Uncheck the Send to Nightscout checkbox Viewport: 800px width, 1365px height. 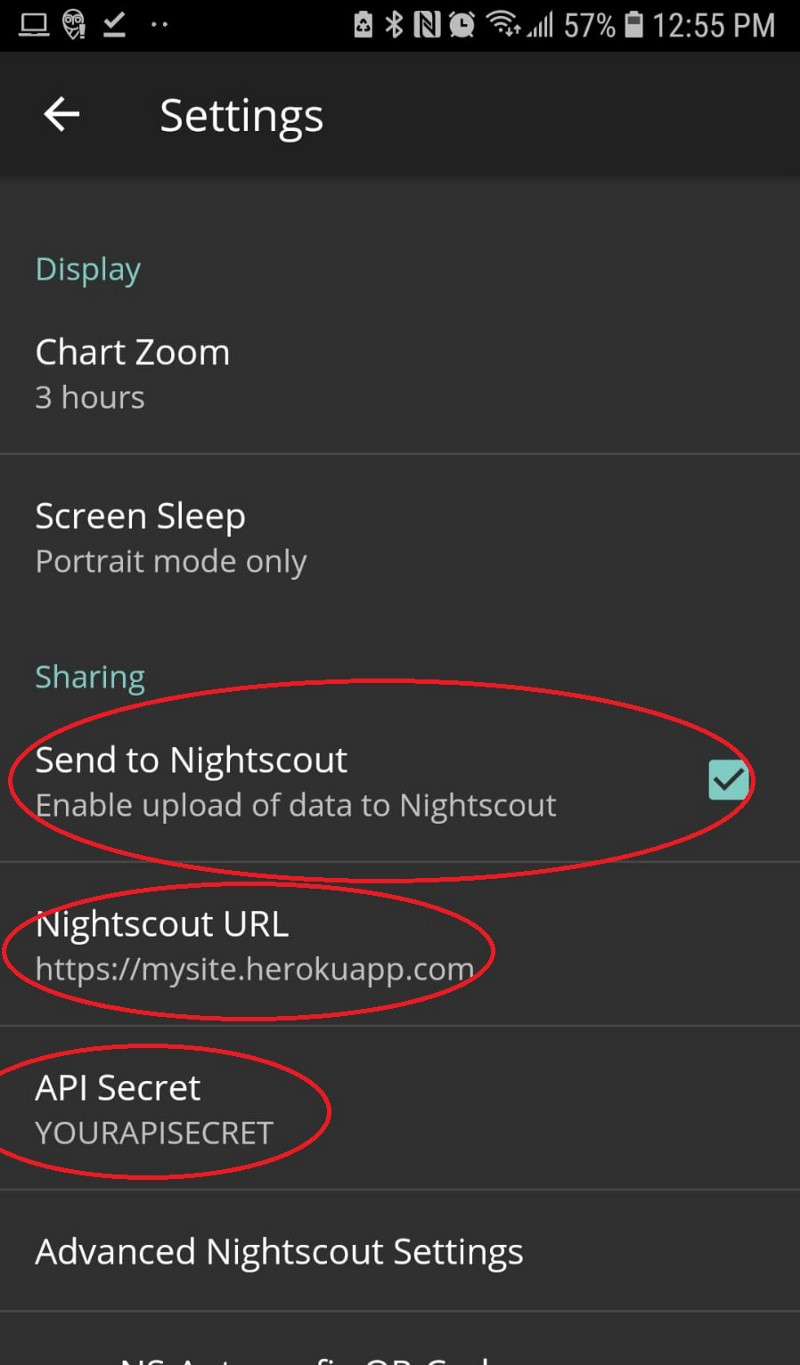(x=728, y=780)
